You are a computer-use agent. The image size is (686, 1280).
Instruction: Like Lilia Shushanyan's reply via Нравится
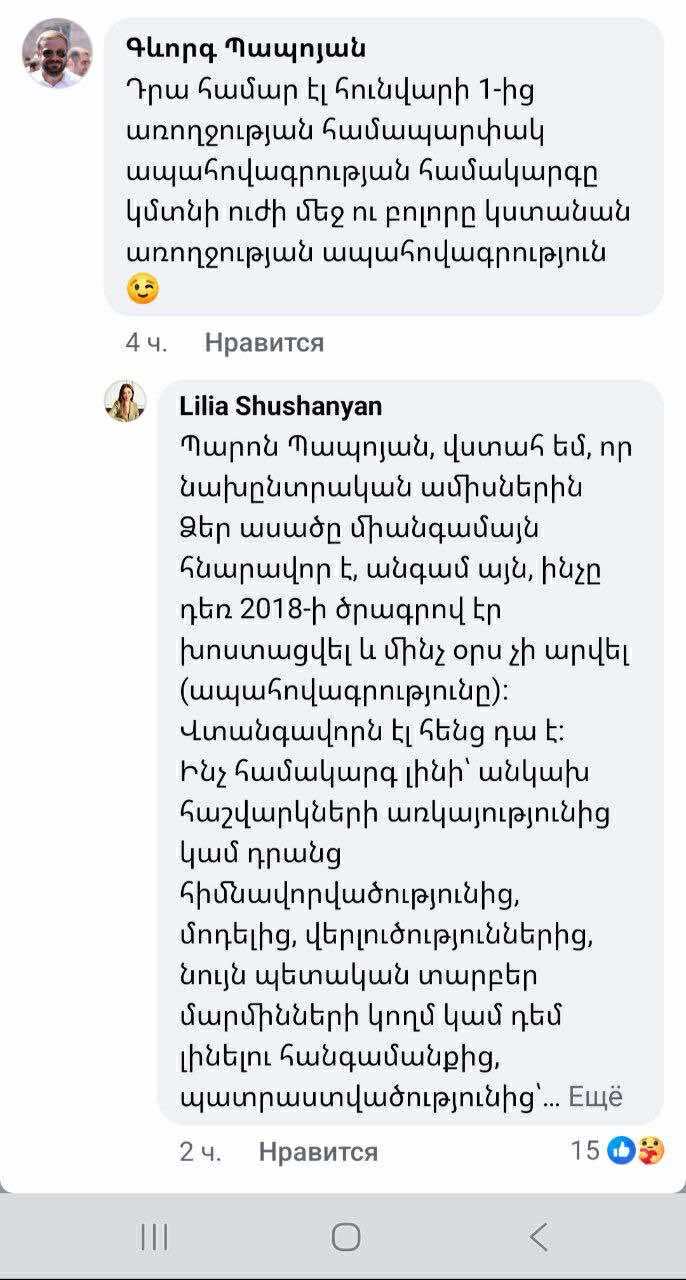pyautogui.click(x=318, y=1152)
